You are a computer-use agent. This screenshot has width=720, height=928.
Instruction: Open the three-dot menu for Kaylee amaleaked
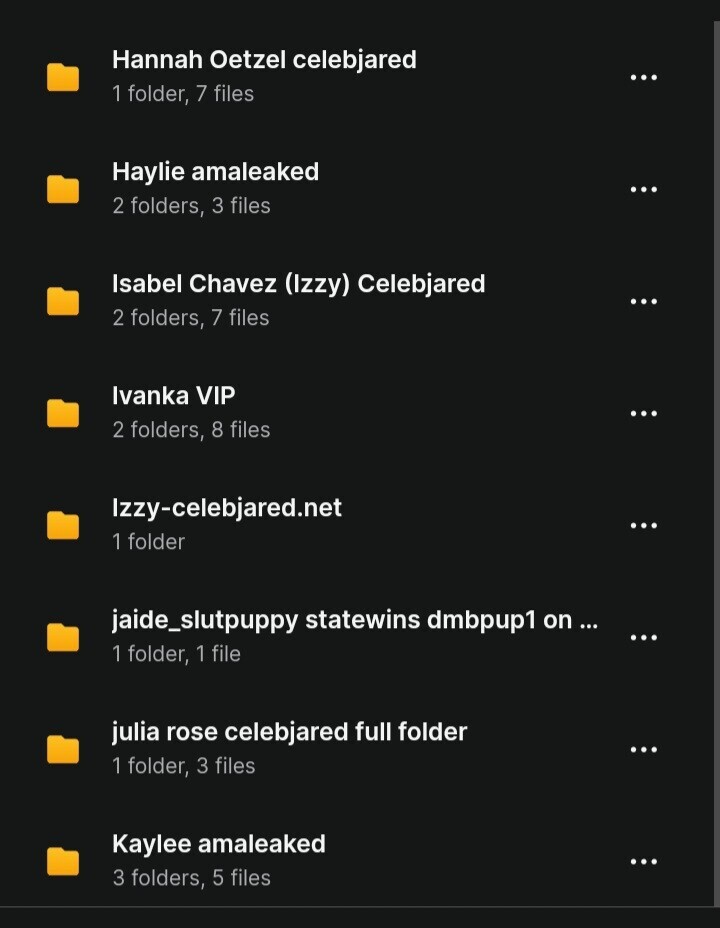[643, 862]
